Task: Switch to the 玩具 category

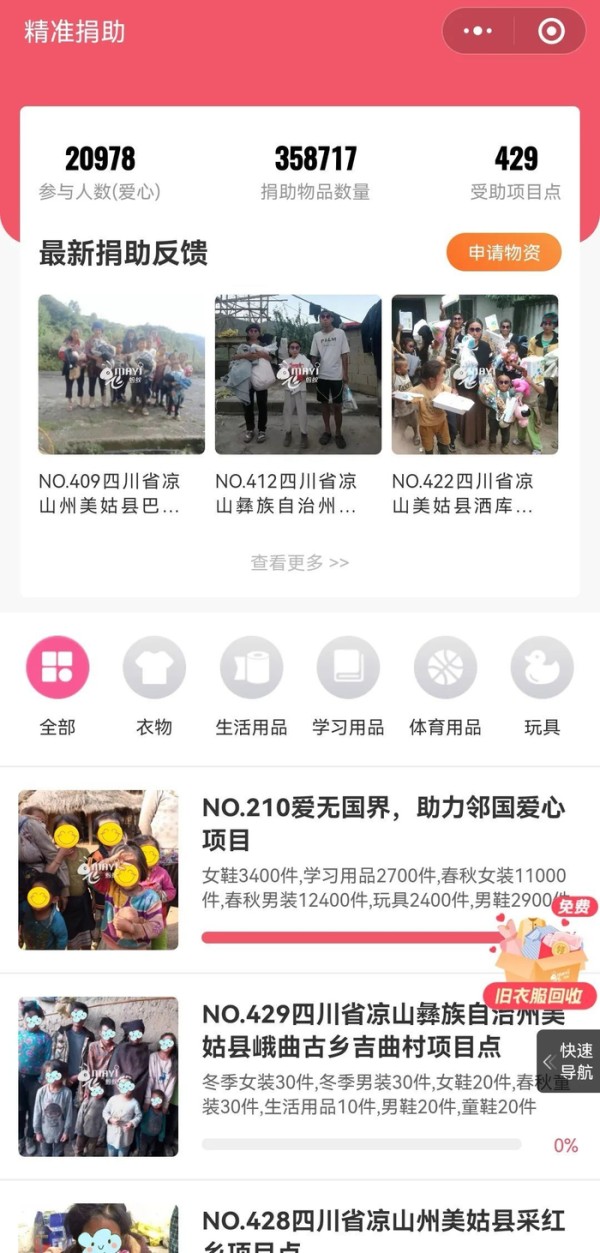Action: point(542,668)
